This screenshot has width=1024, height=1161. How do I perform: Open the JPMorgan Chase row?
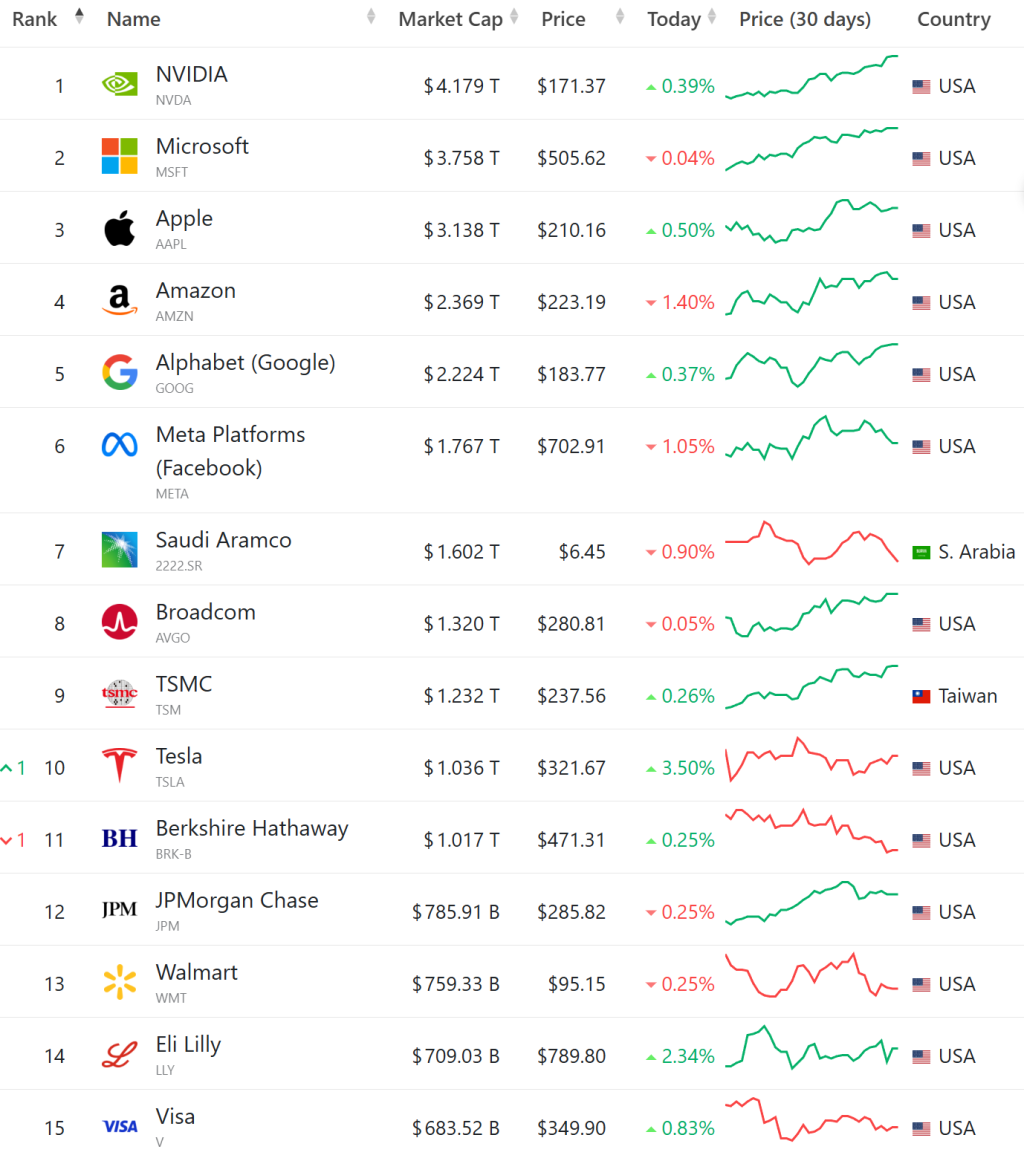pyautogui.click(x=237, y=901)
